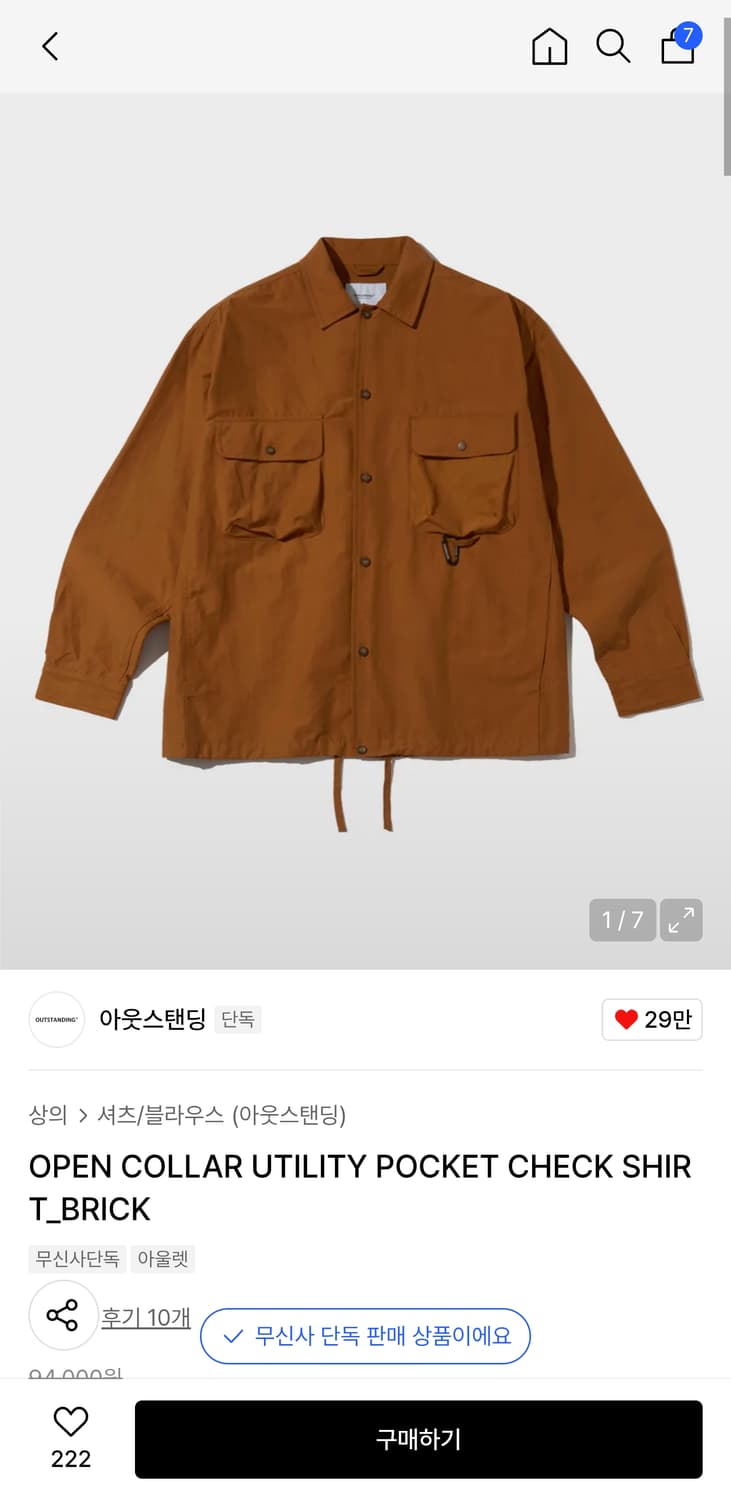This screenshot has width=731, height=1500.
Task: Click the back arrow to return
Action: (49, 46)
